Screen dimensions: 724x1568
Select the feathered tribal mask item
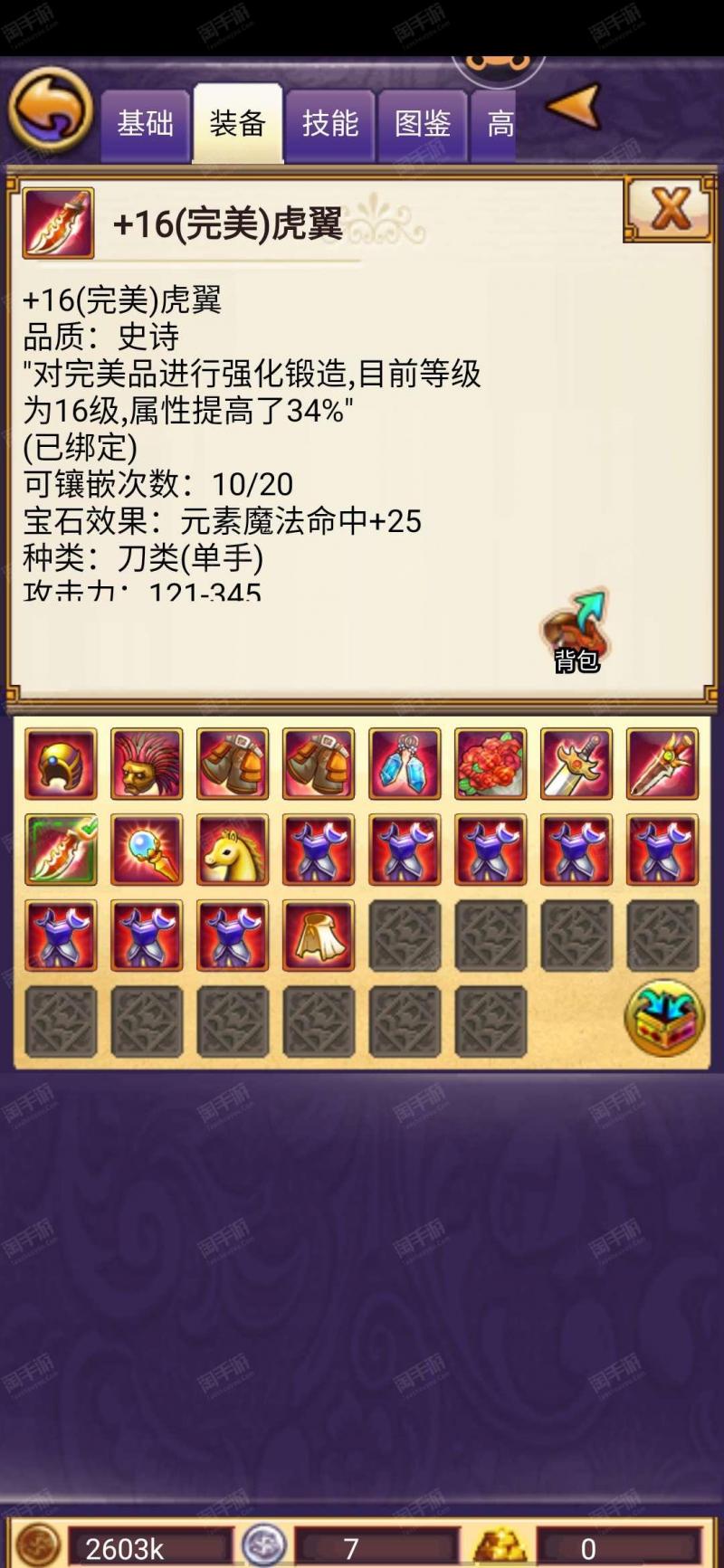point(147,764)
